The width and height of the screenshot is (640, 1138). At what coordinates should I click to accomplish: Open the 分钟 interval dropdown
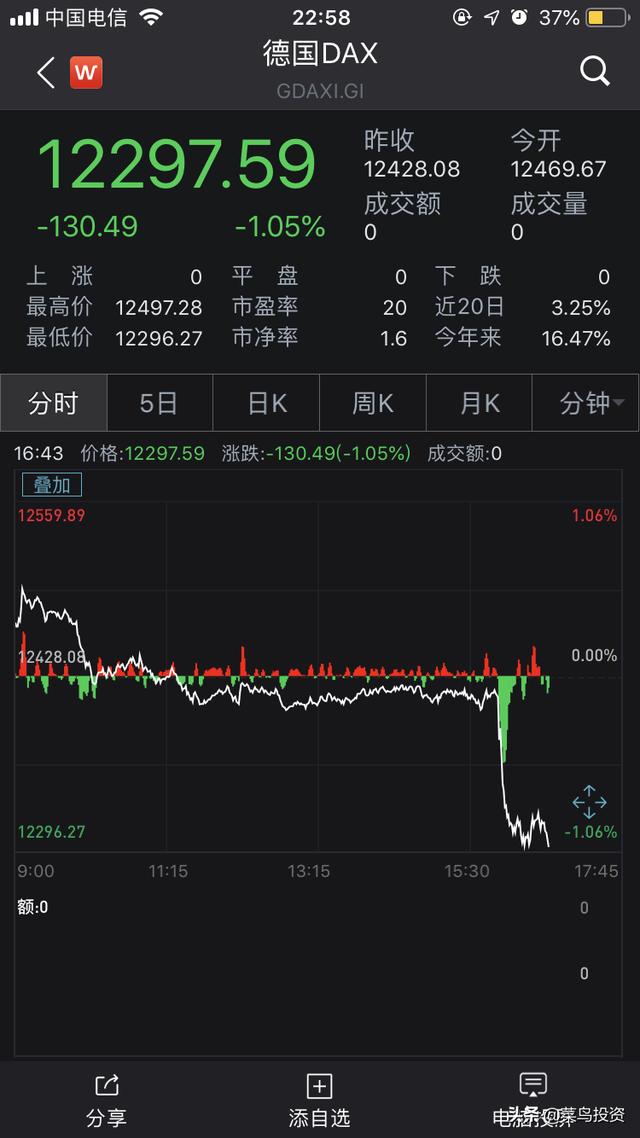coord(590,403)
